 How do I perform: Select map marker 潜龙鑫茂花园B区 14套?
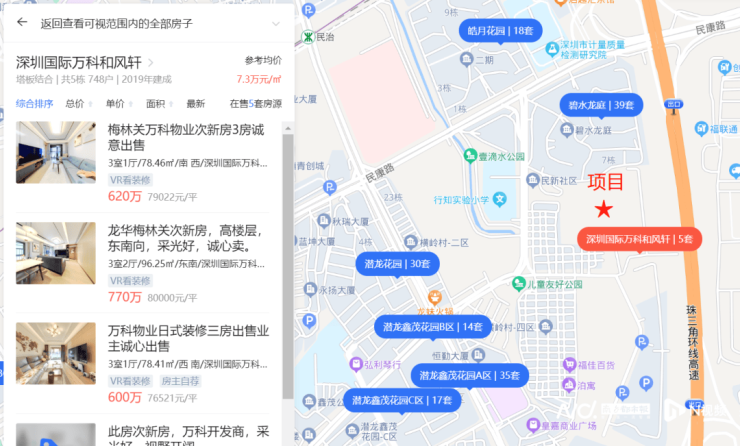[432, 326]
